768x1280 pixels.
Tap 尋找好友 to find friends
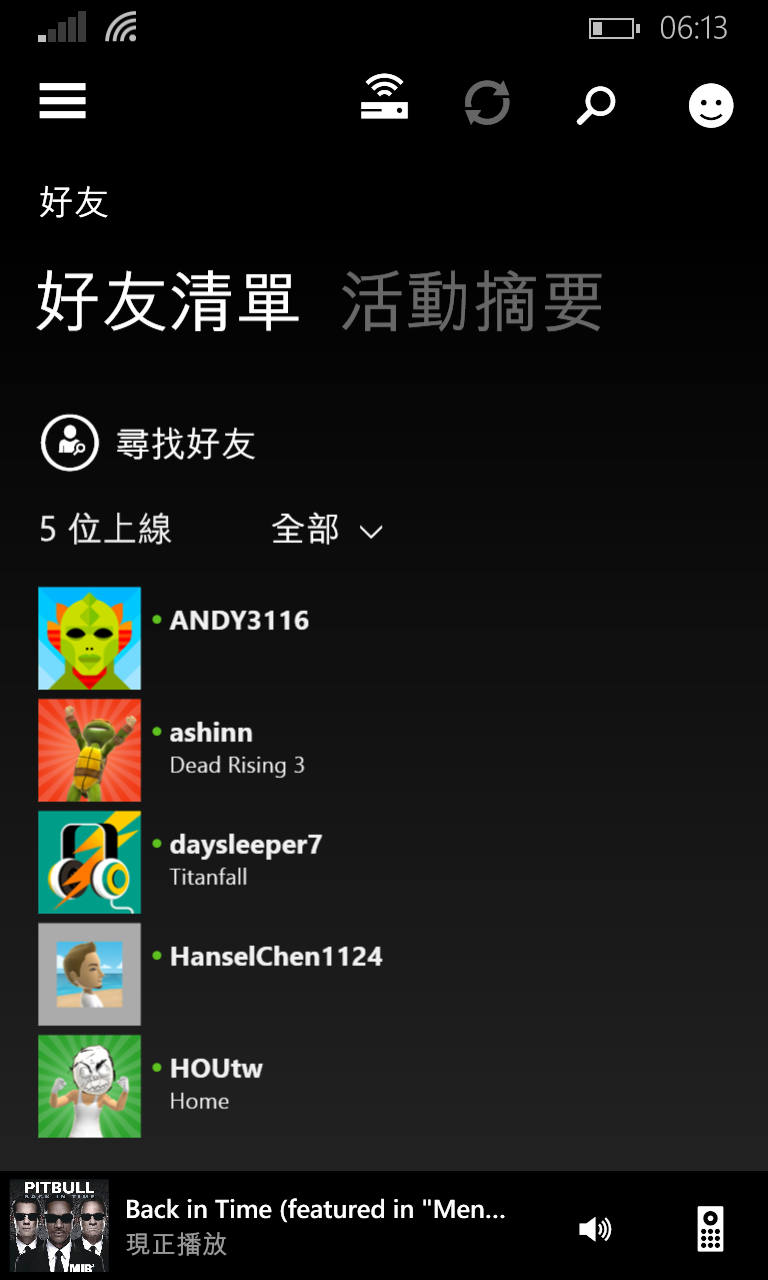[148, 443]
